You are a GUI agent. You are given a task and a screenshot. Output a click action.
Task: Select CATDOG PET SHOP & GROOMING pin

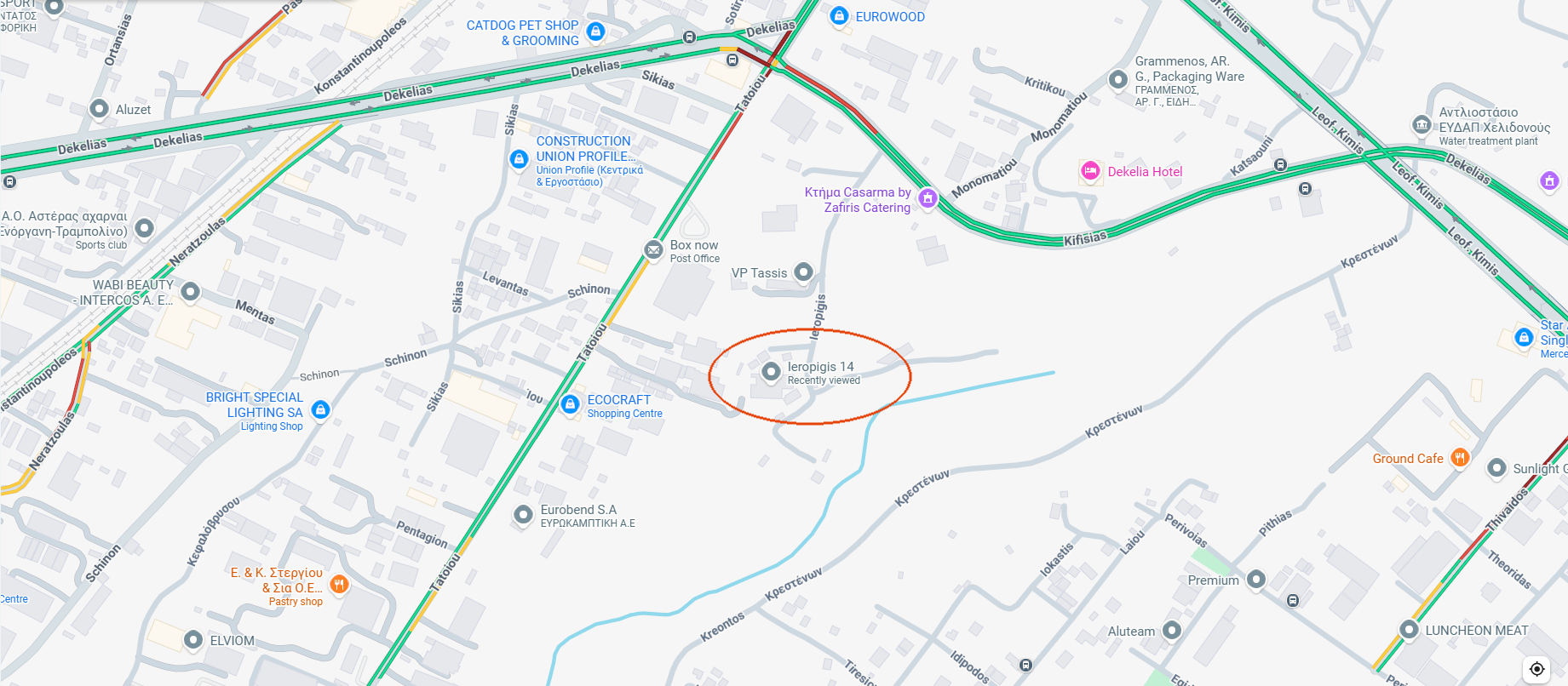pyautogui.click(x=596, y=31)
